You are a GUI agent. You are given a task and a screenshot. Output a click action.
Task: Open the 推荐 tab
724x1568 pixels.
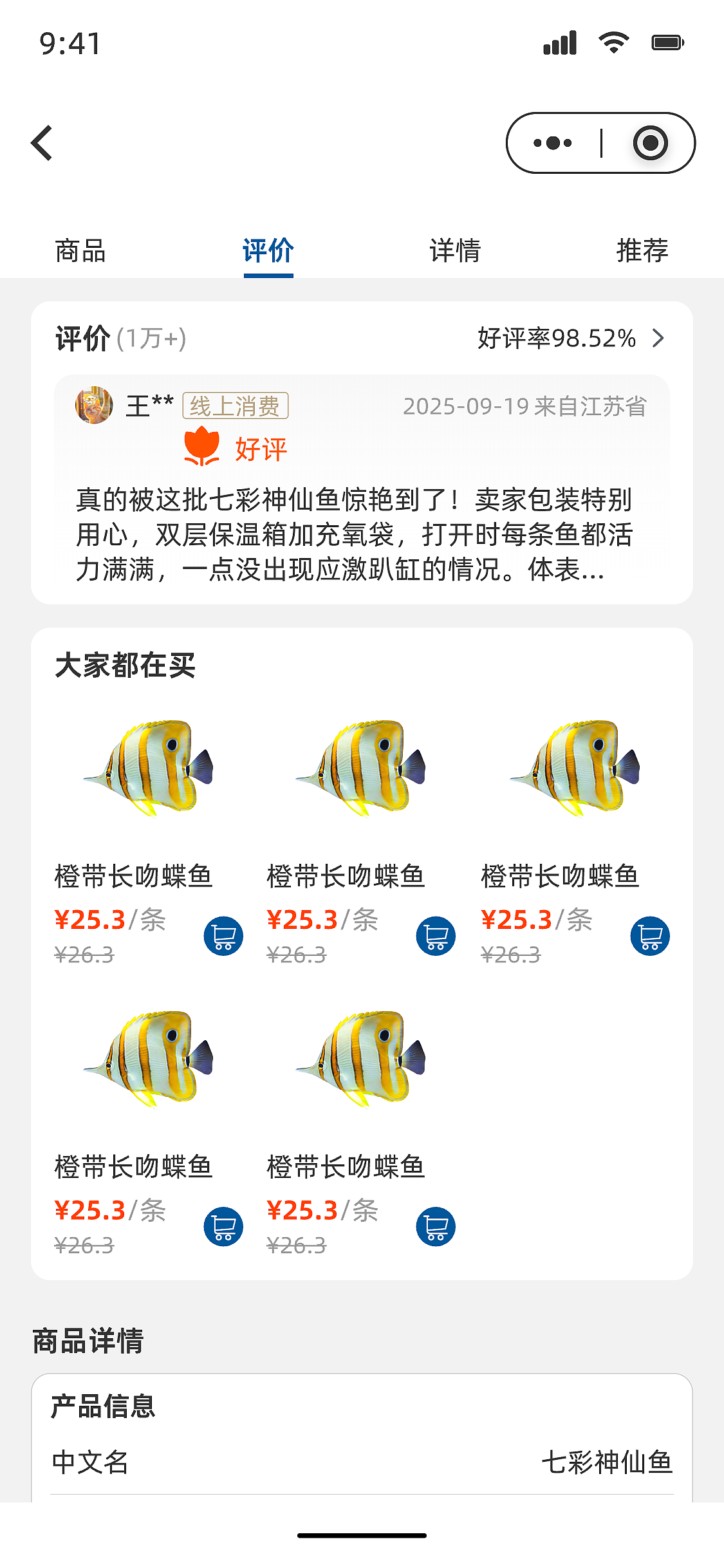[x=642, y=251]
